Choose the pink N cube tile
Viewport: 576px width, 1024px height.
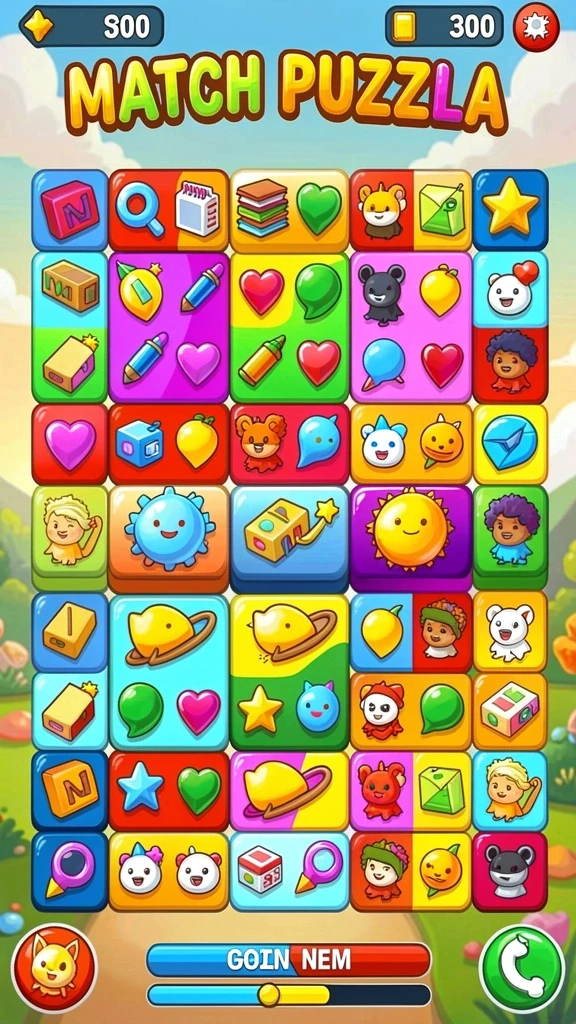(69, 210)
